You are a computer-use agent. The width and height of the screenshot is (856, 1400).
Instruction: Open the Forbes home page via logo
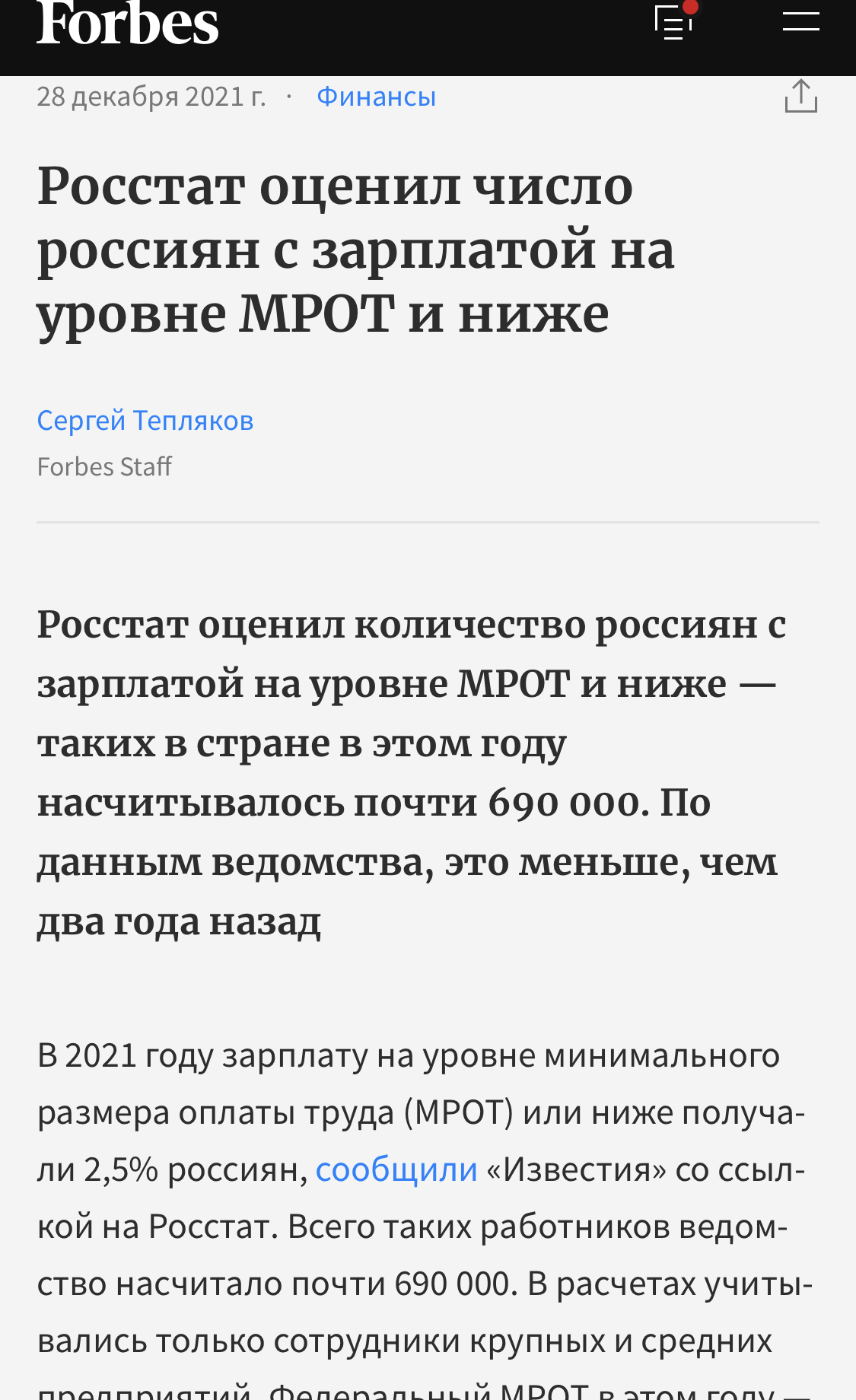[x=127, y=24]
